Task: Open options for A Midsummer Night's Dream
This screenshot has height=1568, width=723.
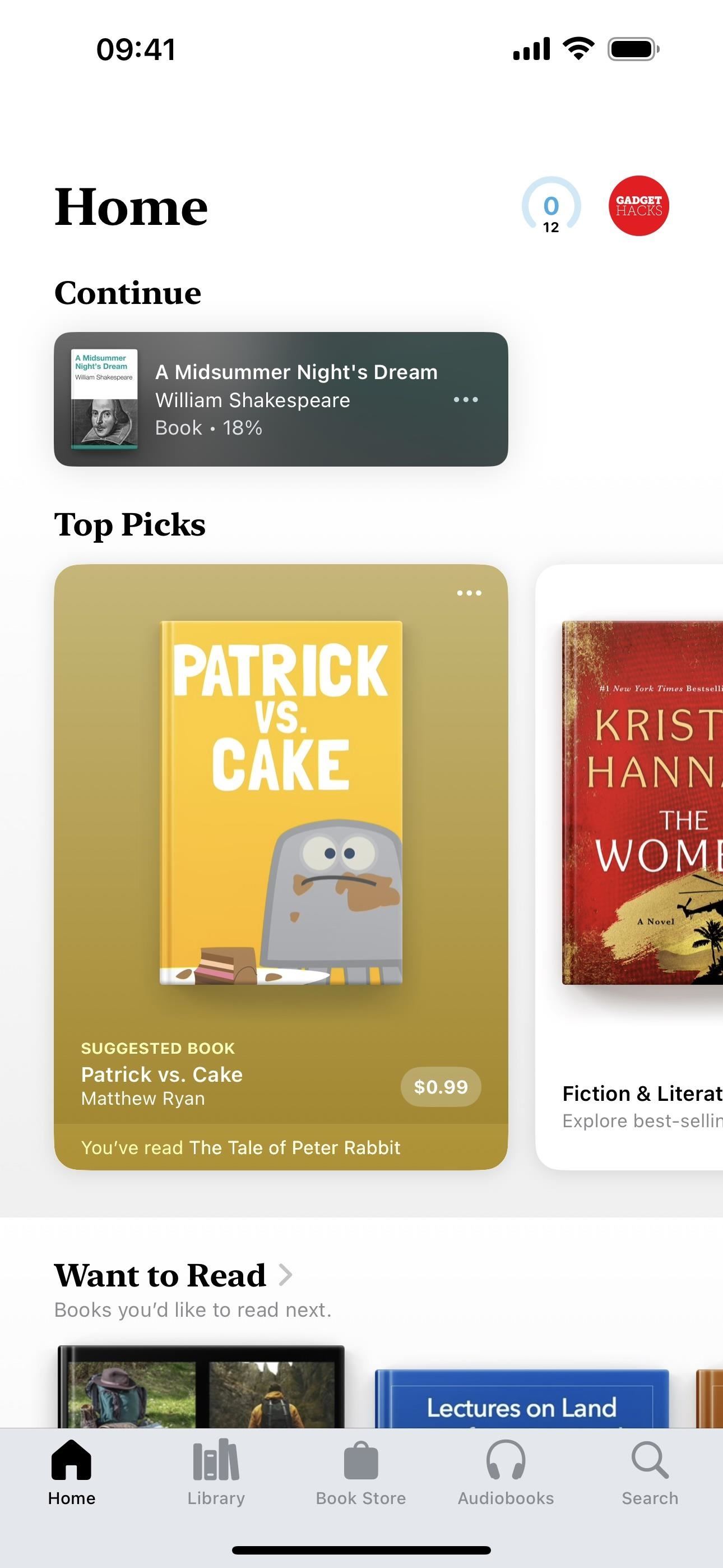Action: click(466, 399)
